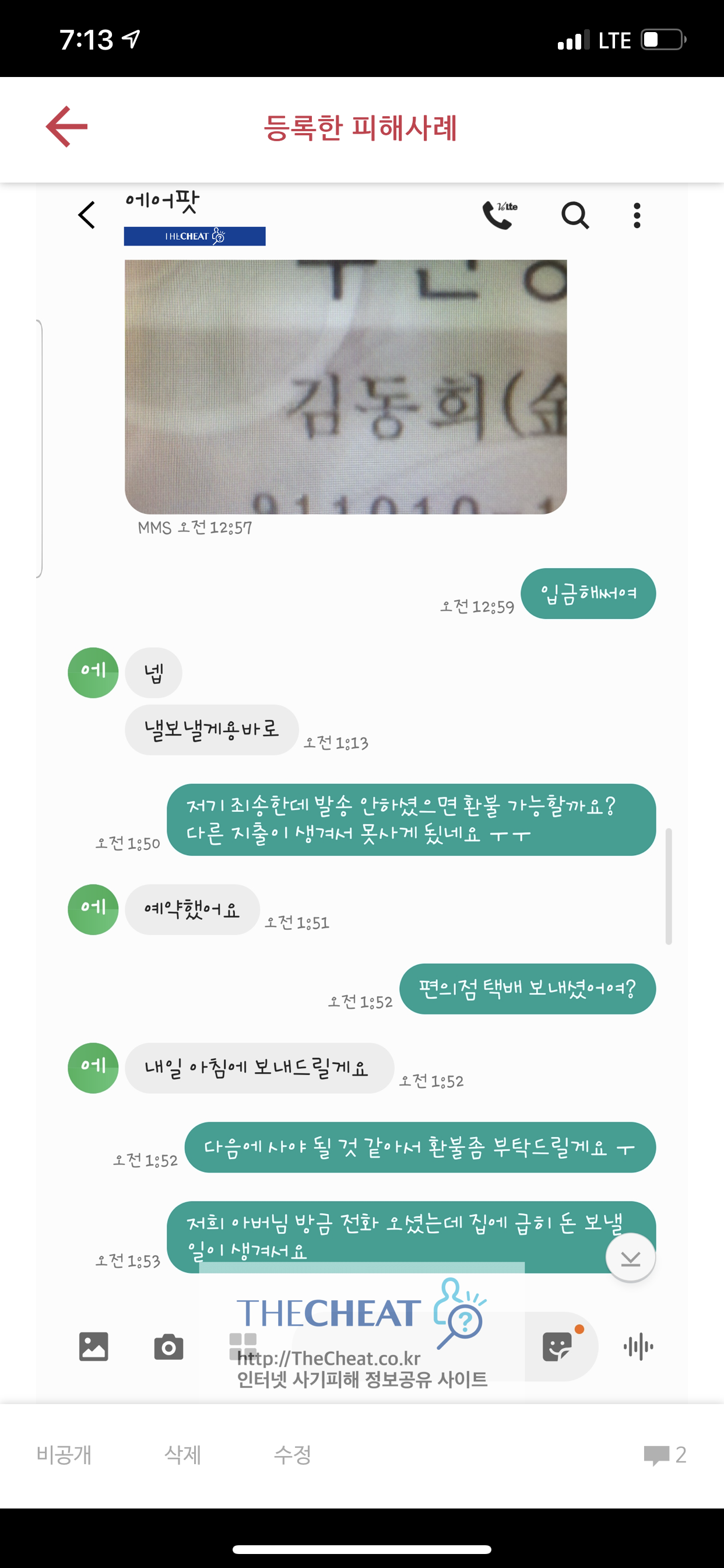Go back using the red arrow
Image resolution: width=724 pixels, height=1568 pixels.
click(x=67, y=127)
